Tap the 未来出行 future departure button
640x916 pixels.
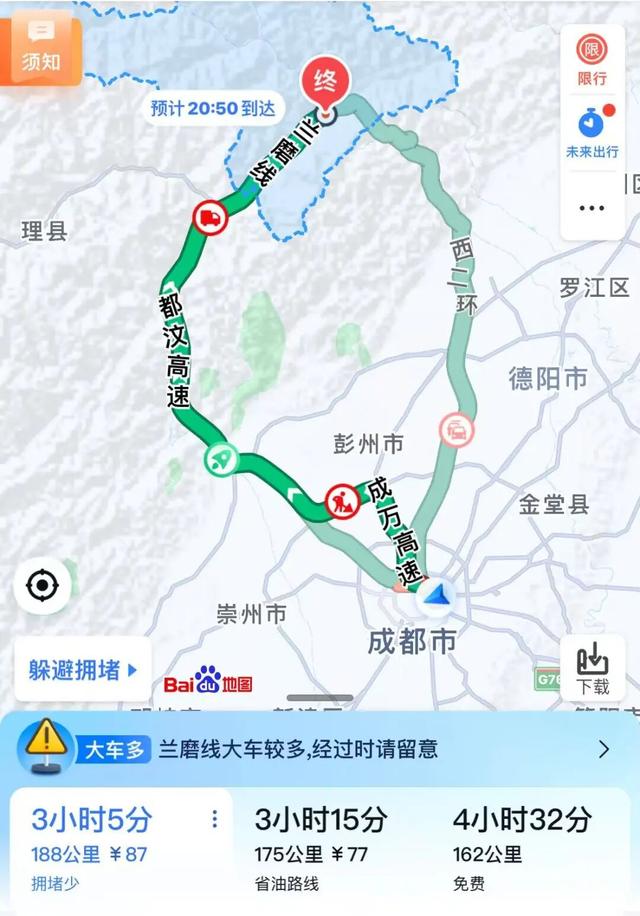(x=592, y=131)
